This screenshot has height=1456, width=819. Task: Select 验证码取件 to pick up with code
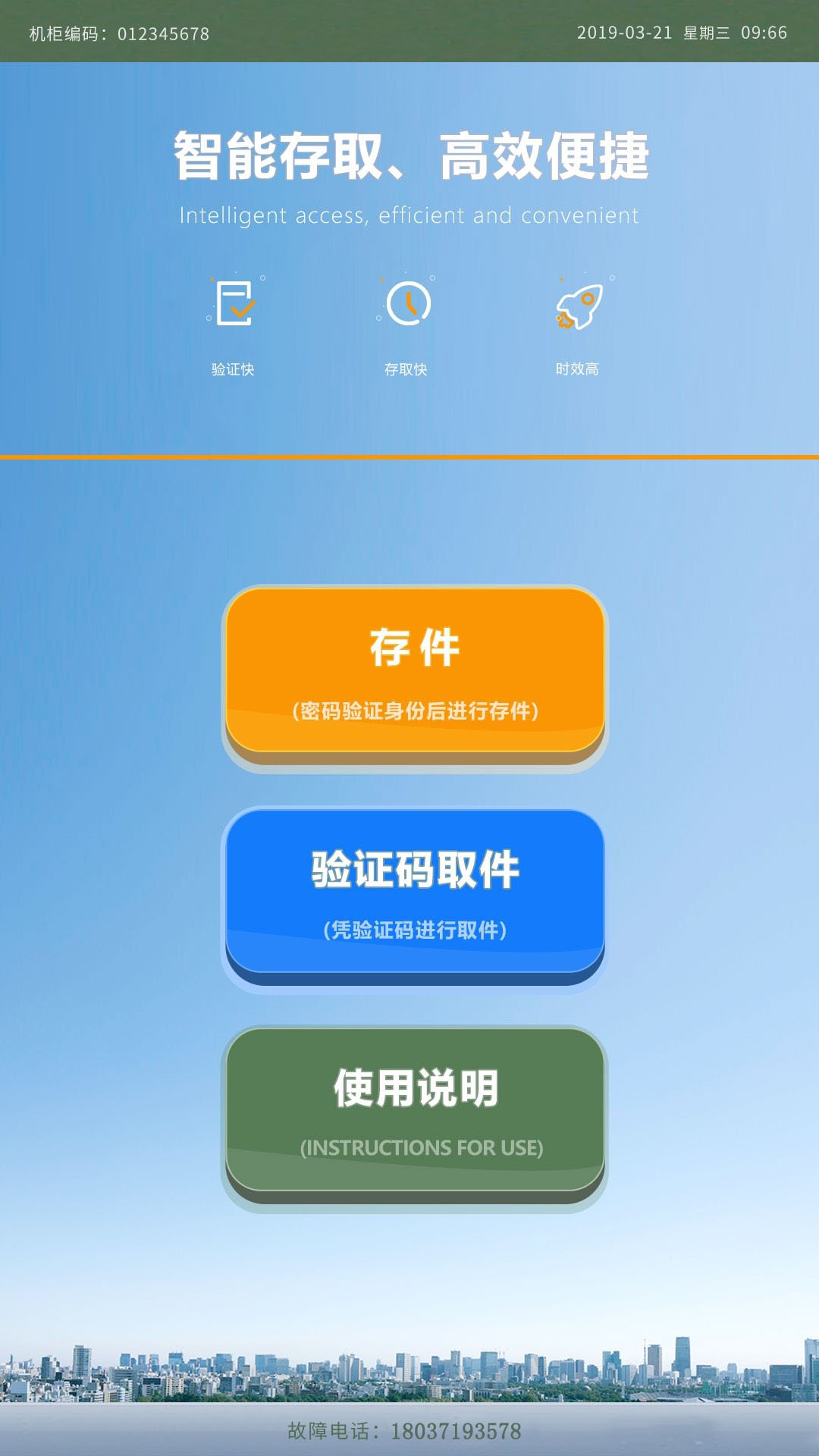coord(415,892)
